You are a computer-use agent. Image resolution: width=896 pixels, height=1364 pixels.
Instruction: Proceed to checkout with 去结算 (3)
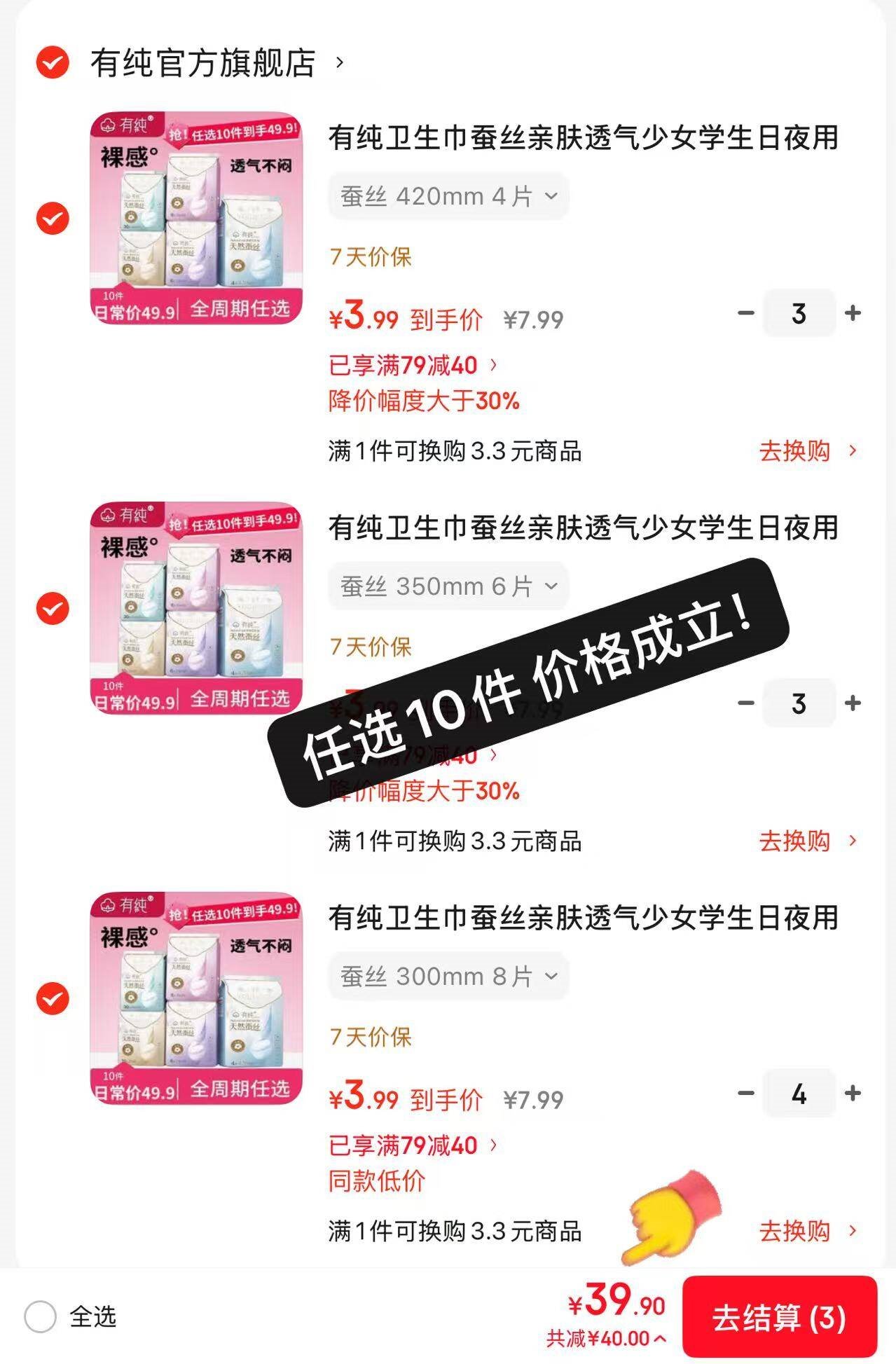[x=779, y=1317]
